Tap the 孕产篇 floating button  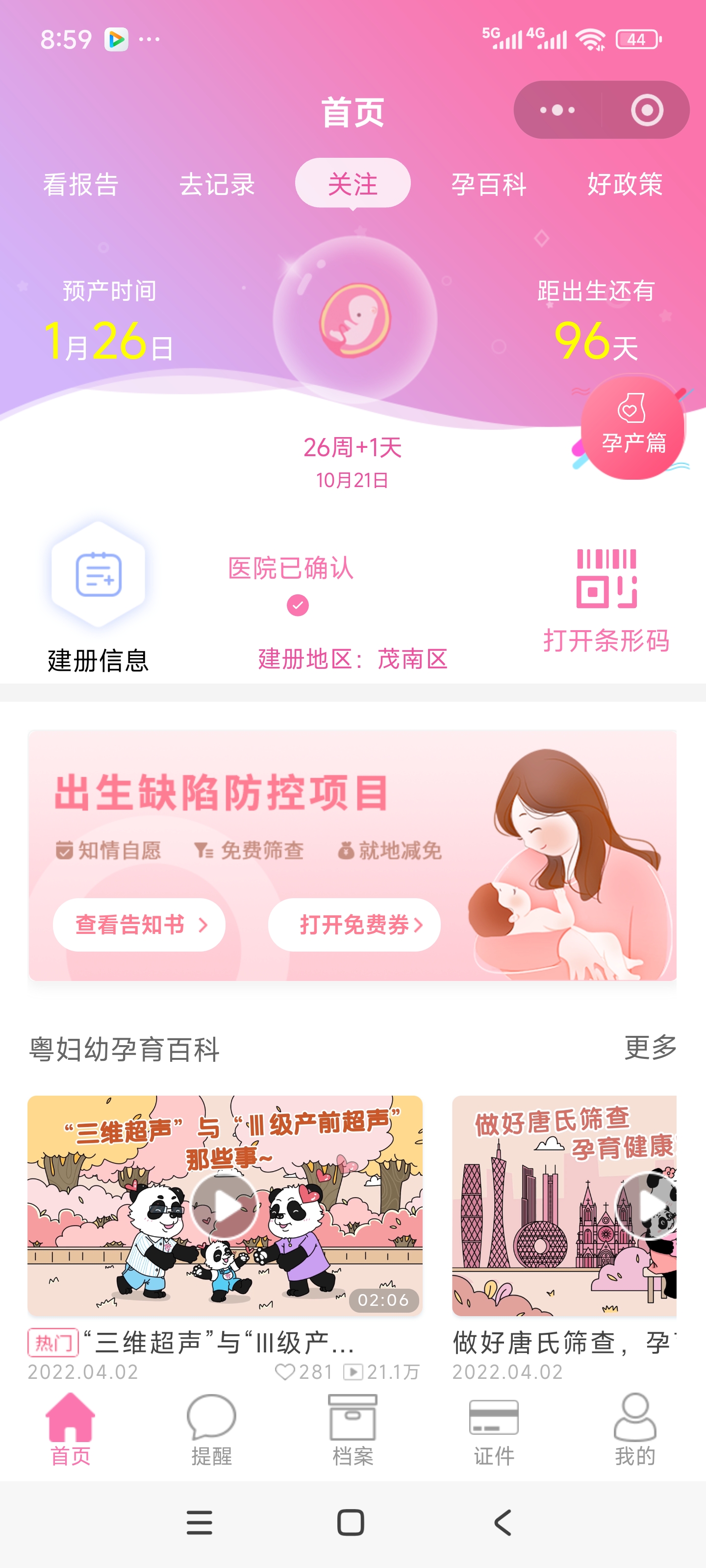coord(633,428)
